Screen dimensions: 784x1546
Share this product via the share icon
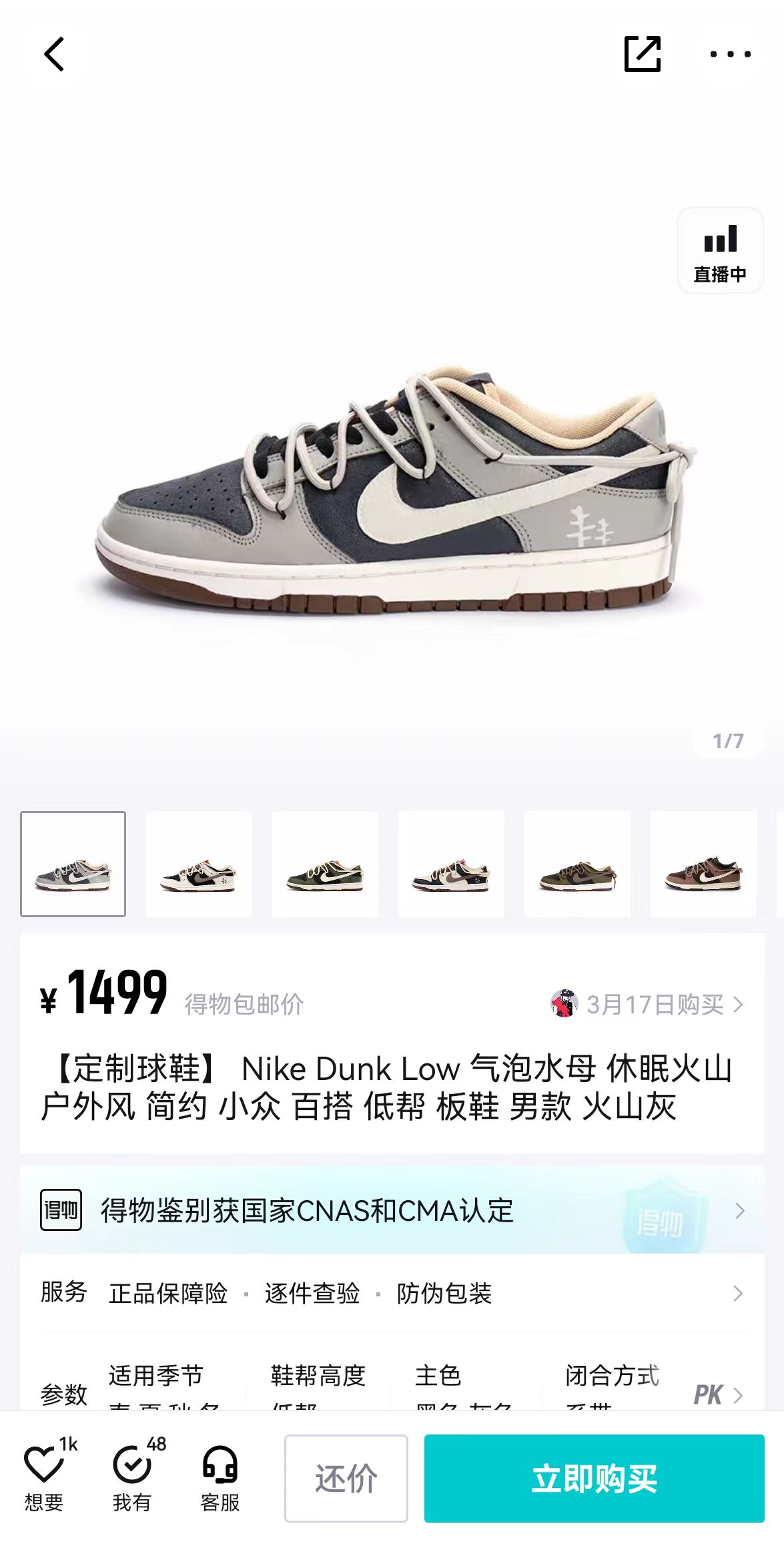[643, 54]
